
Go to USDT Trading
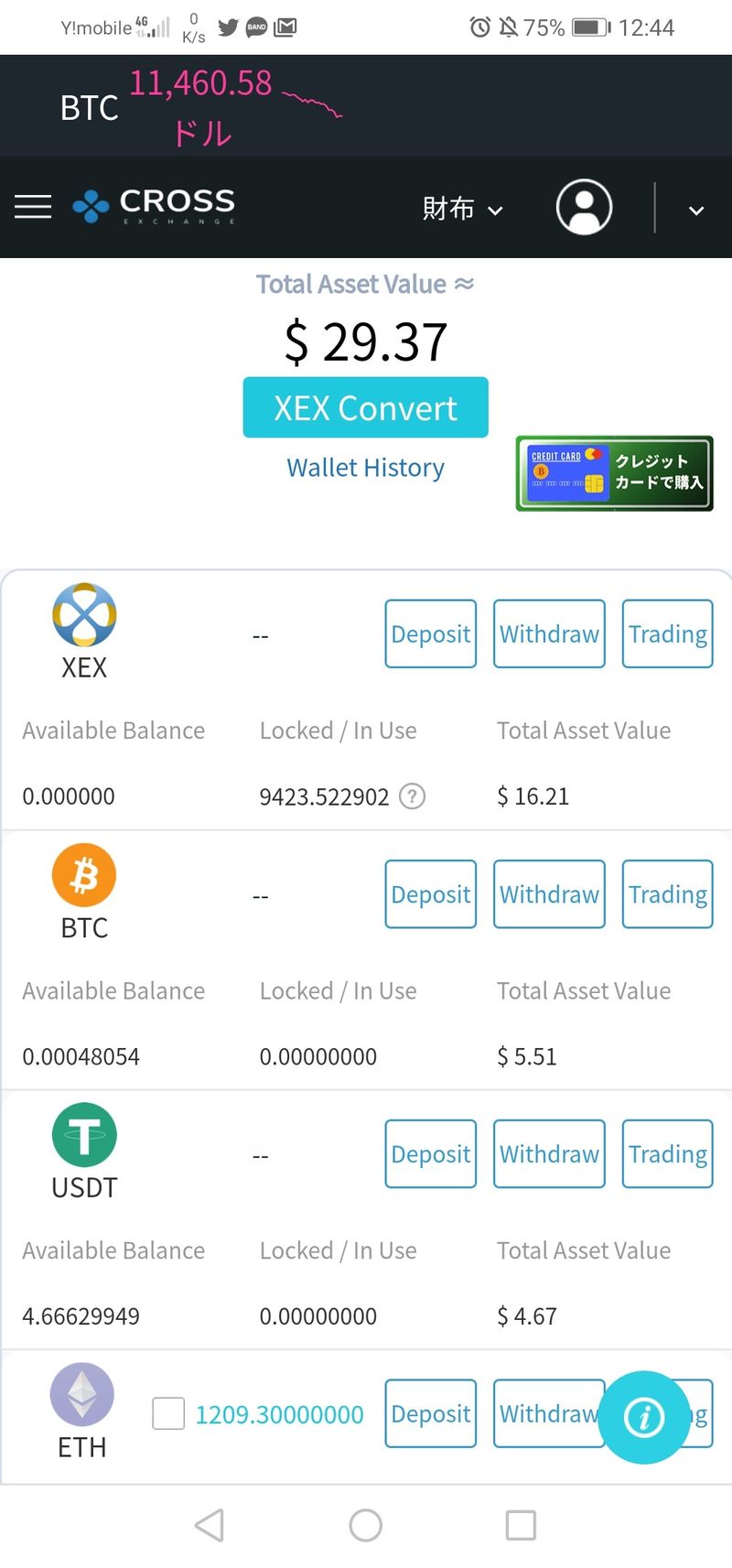point(667,1153)
